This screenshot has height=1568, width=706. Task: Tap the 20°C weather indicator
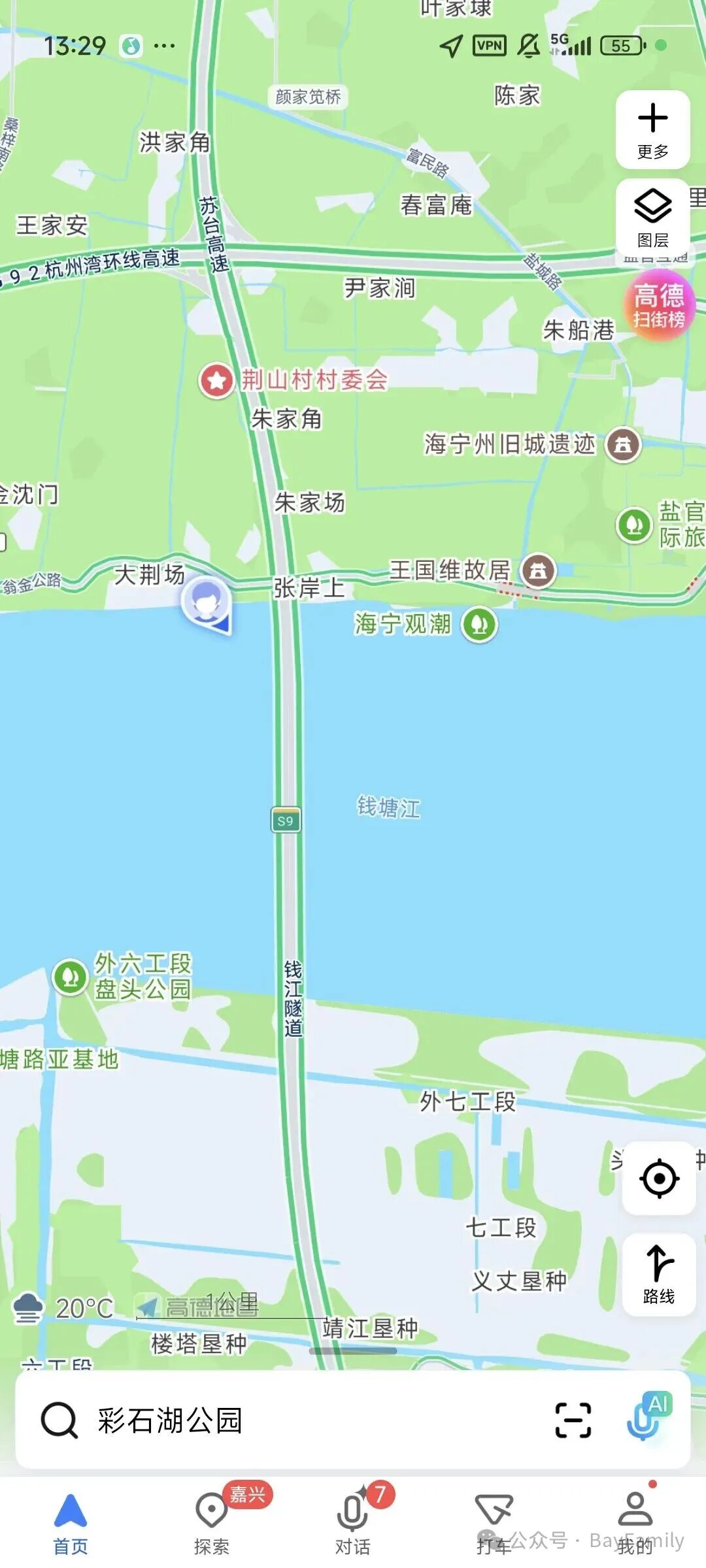pos(64,1308)
